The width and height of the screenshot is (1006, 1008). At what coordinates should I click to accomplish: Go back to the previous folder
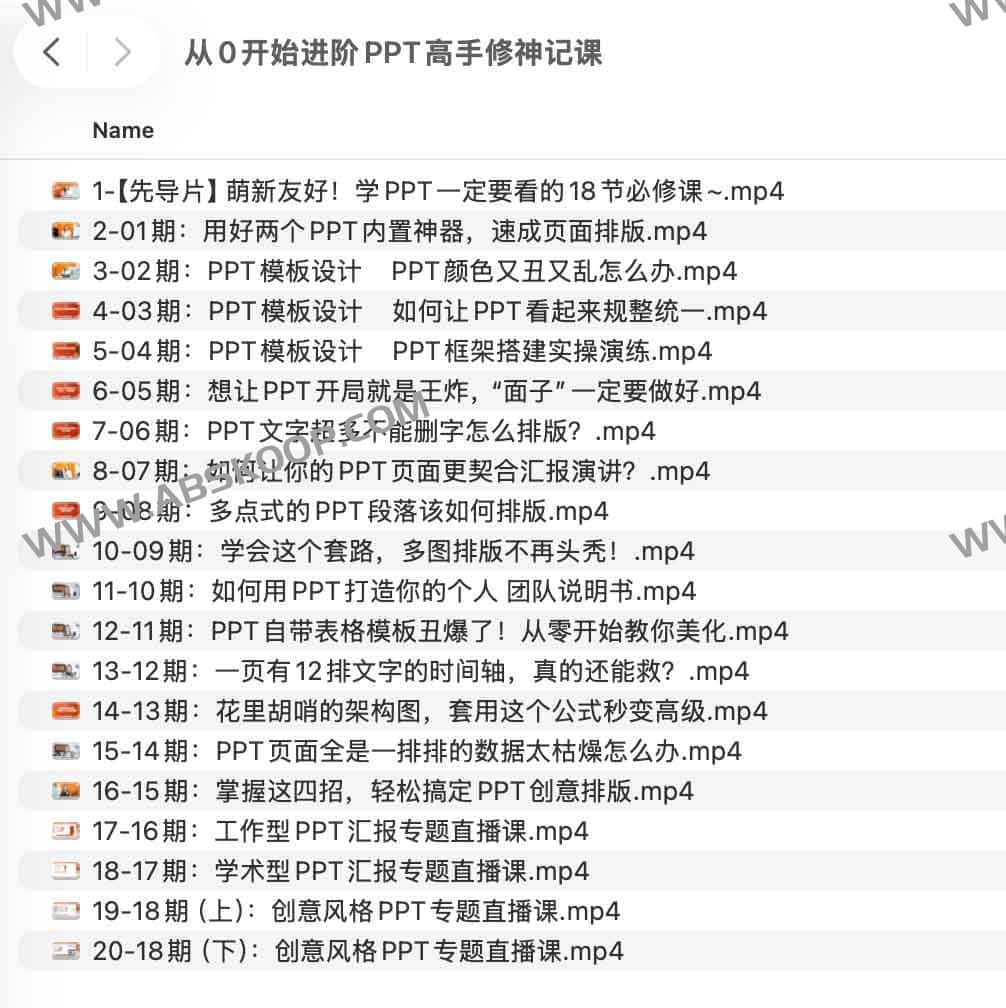pos(52,52)
